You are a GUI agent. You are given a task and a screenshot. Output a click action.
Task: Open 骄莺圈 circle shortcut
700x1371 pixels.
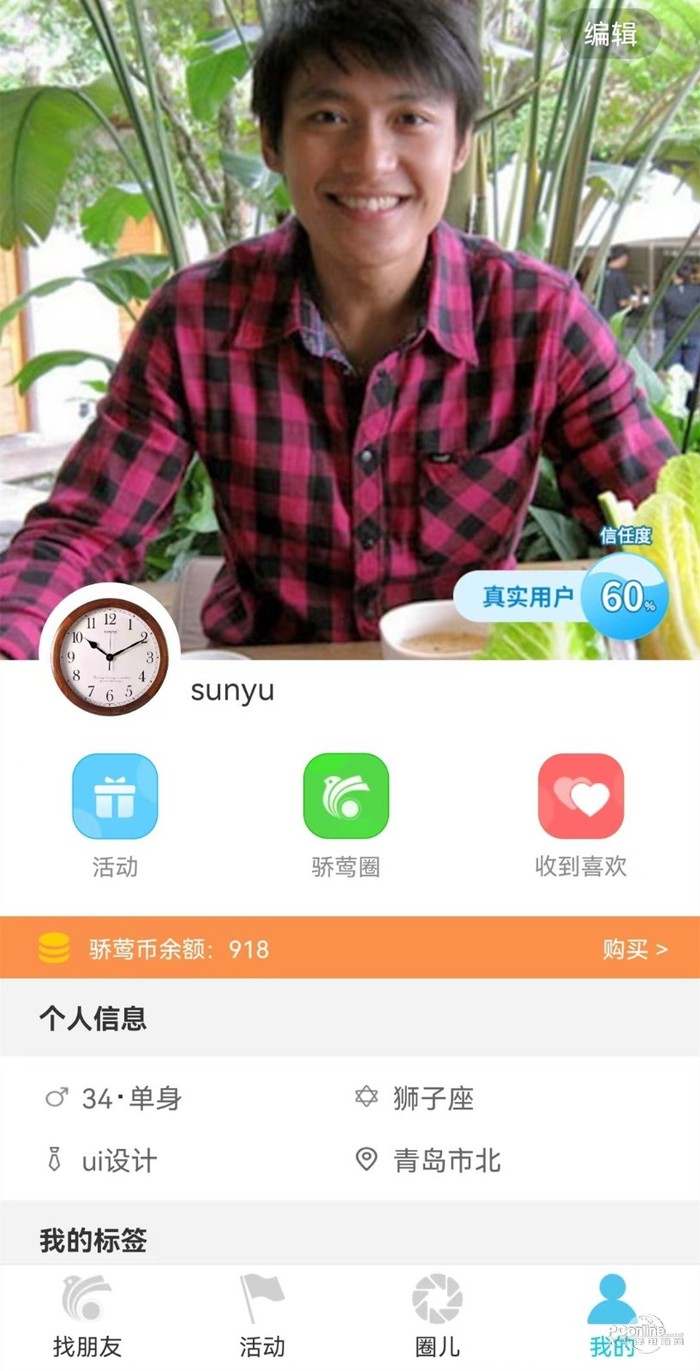[x=346, y=796]
